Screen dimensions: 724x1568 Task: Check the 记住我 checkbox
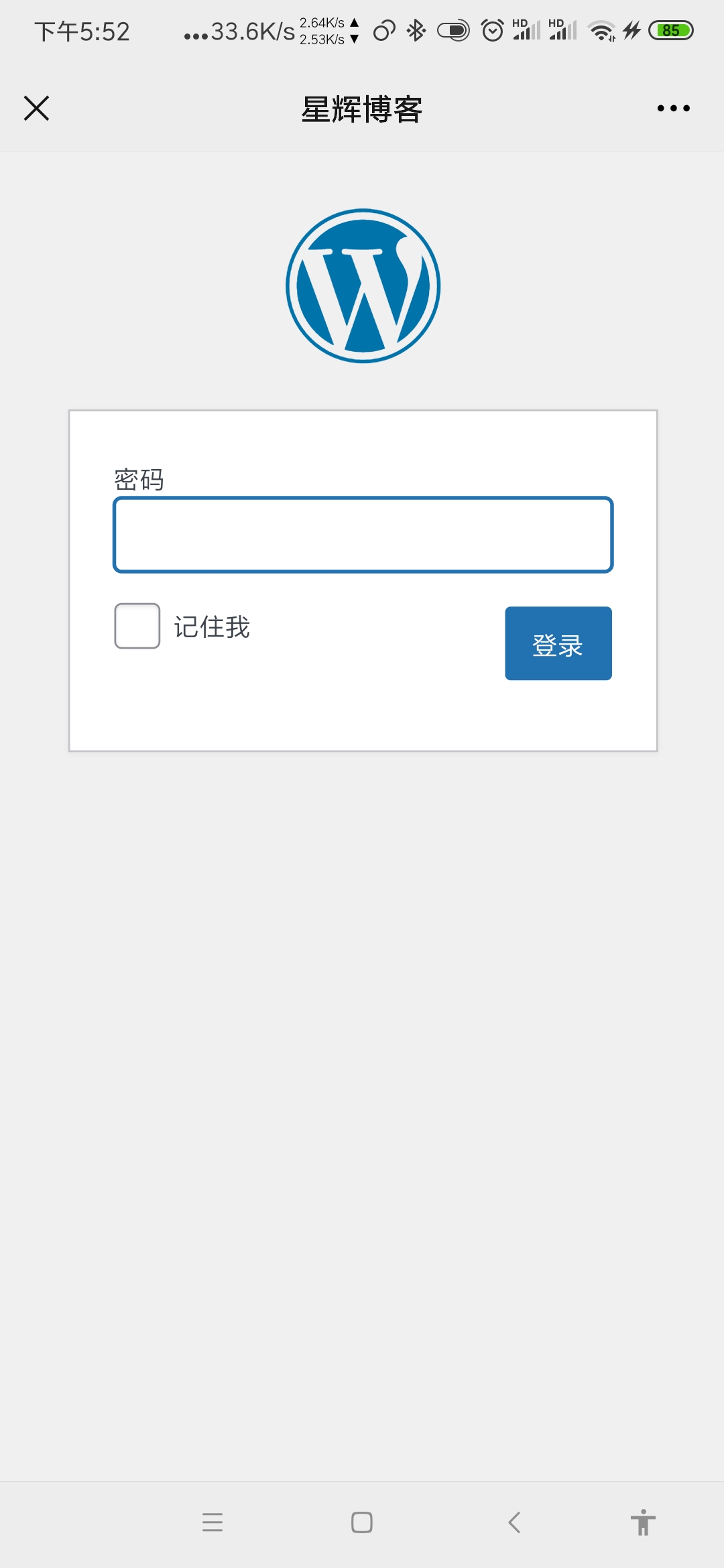tap(137, 626)
